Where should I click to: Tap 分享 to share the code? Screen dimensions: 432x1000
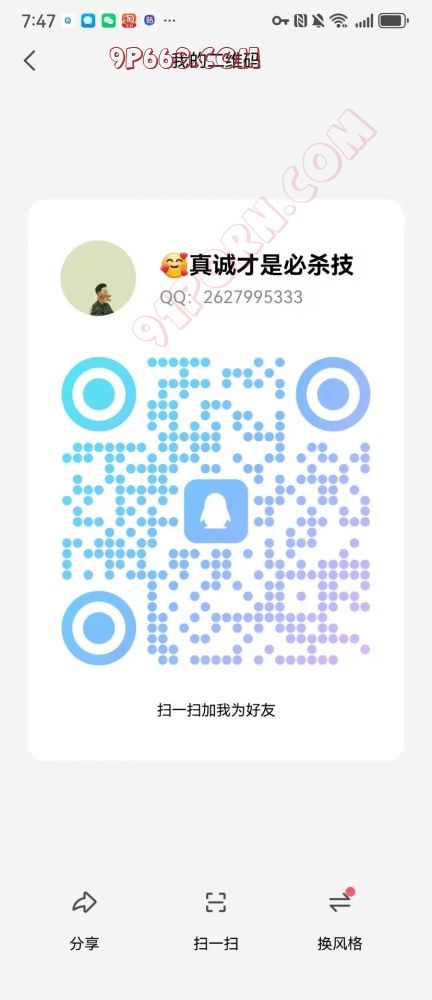[x=84, y=920]
